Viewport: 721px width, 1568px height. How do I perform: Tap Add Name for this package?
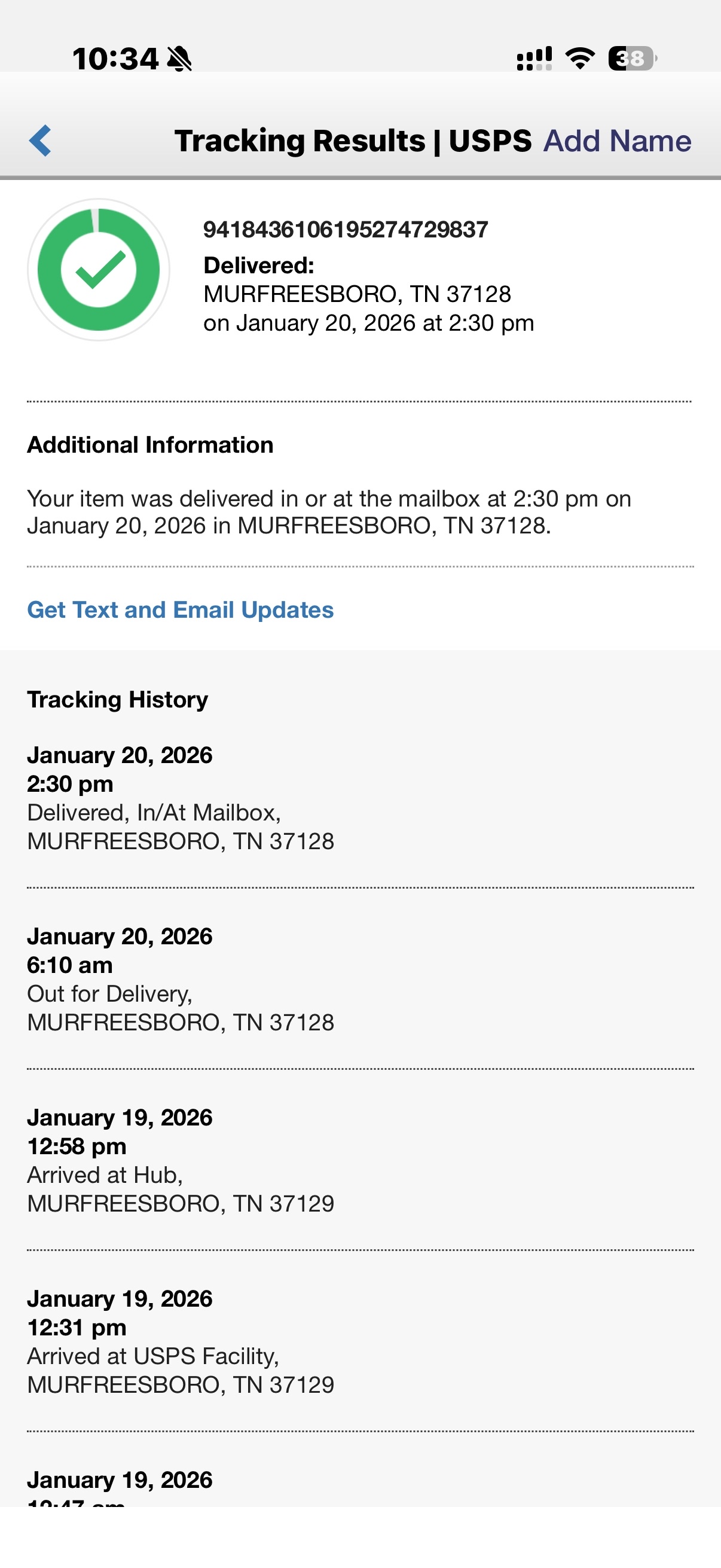coord(616,141)
